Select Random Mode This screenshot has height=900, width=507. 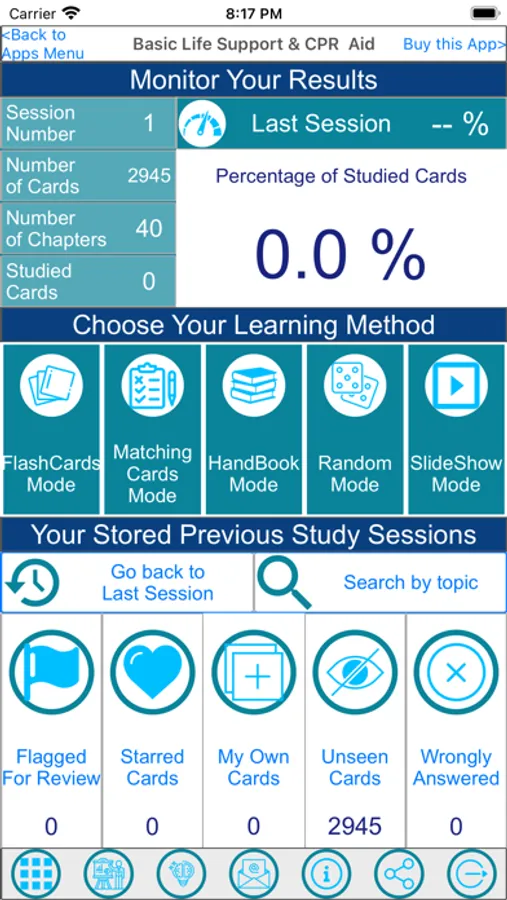355,429
